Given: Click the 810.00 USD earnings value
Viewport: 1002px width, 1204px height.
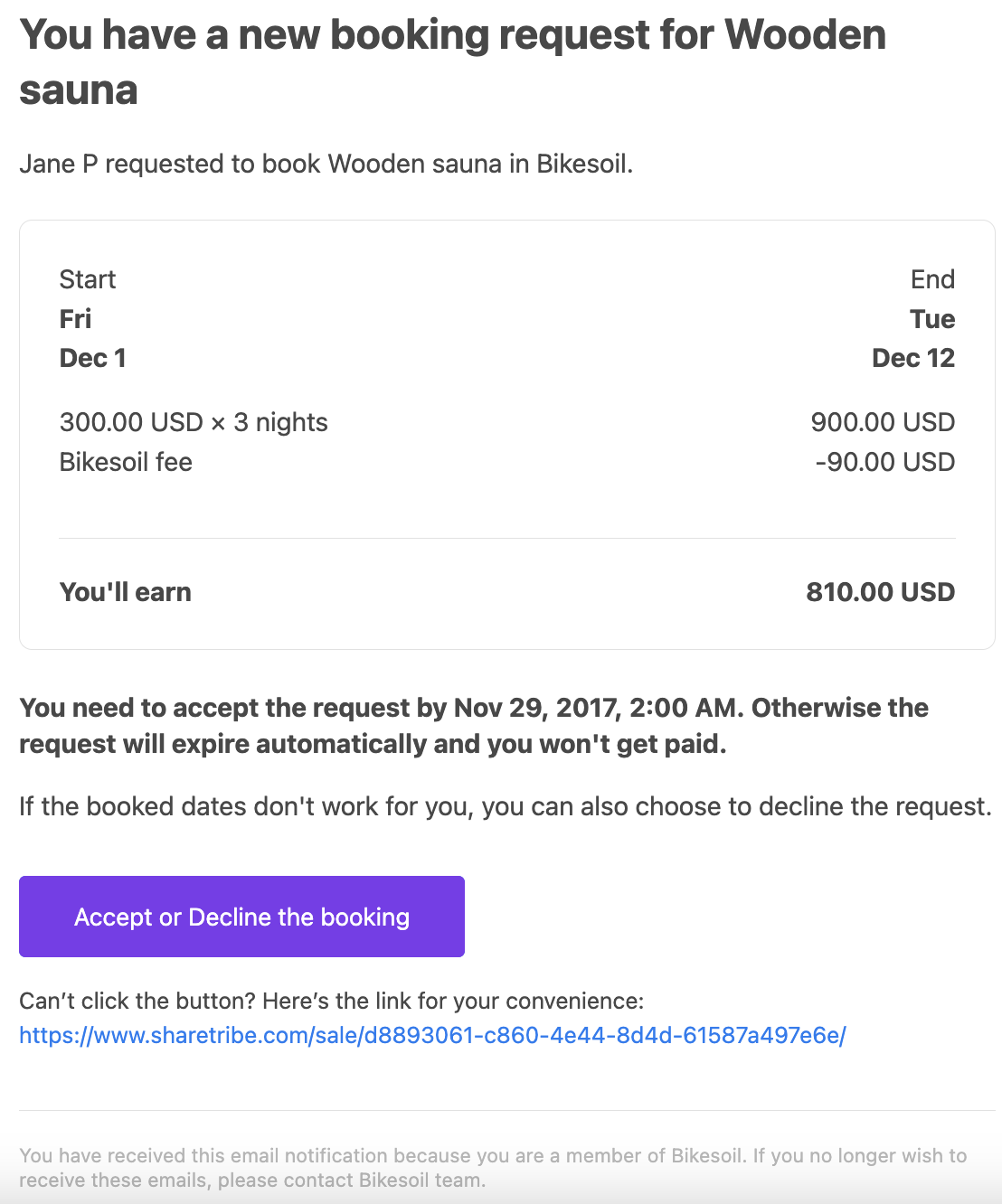Looking at the screenshot, I should tap(880, 591).
